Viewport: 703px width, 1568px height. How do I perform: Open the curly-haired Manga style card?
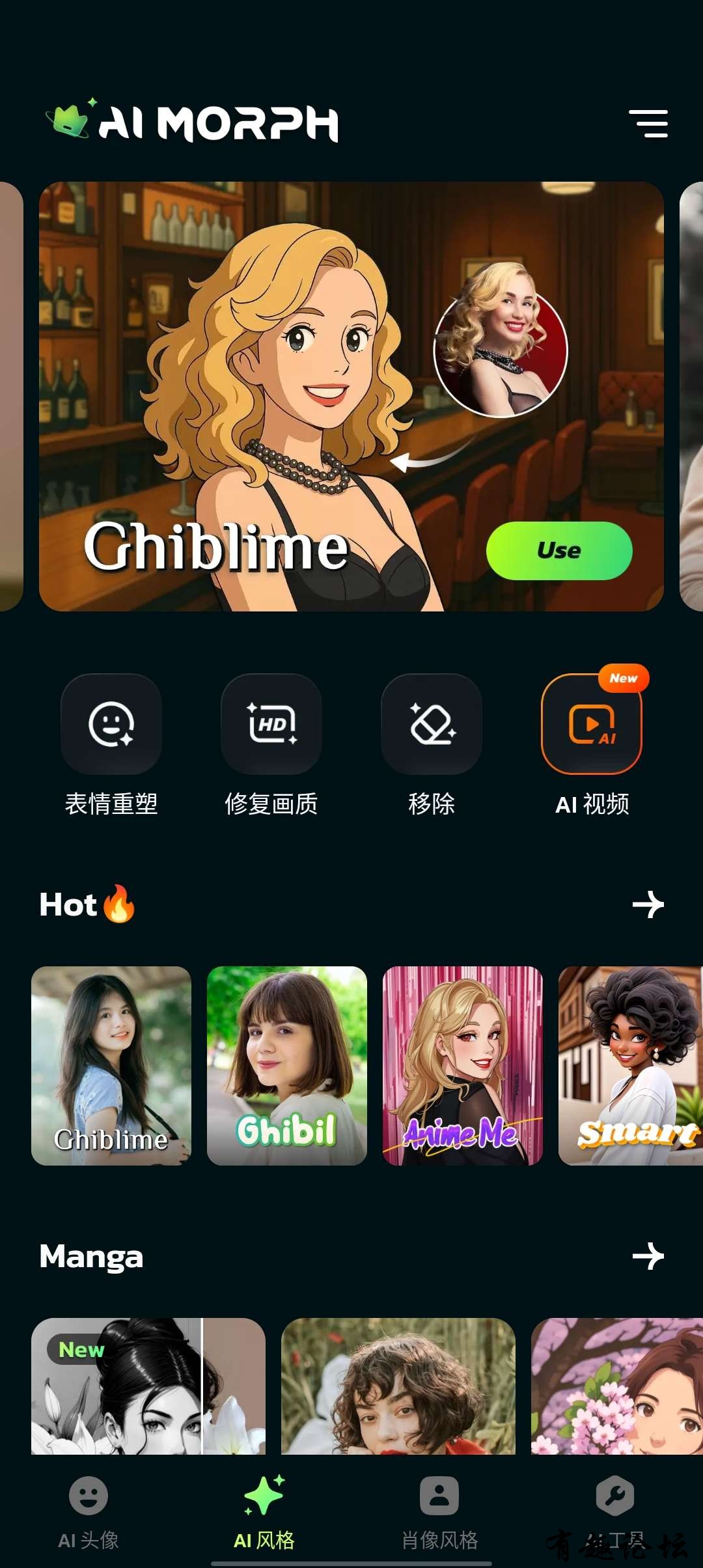point(398,1387)
